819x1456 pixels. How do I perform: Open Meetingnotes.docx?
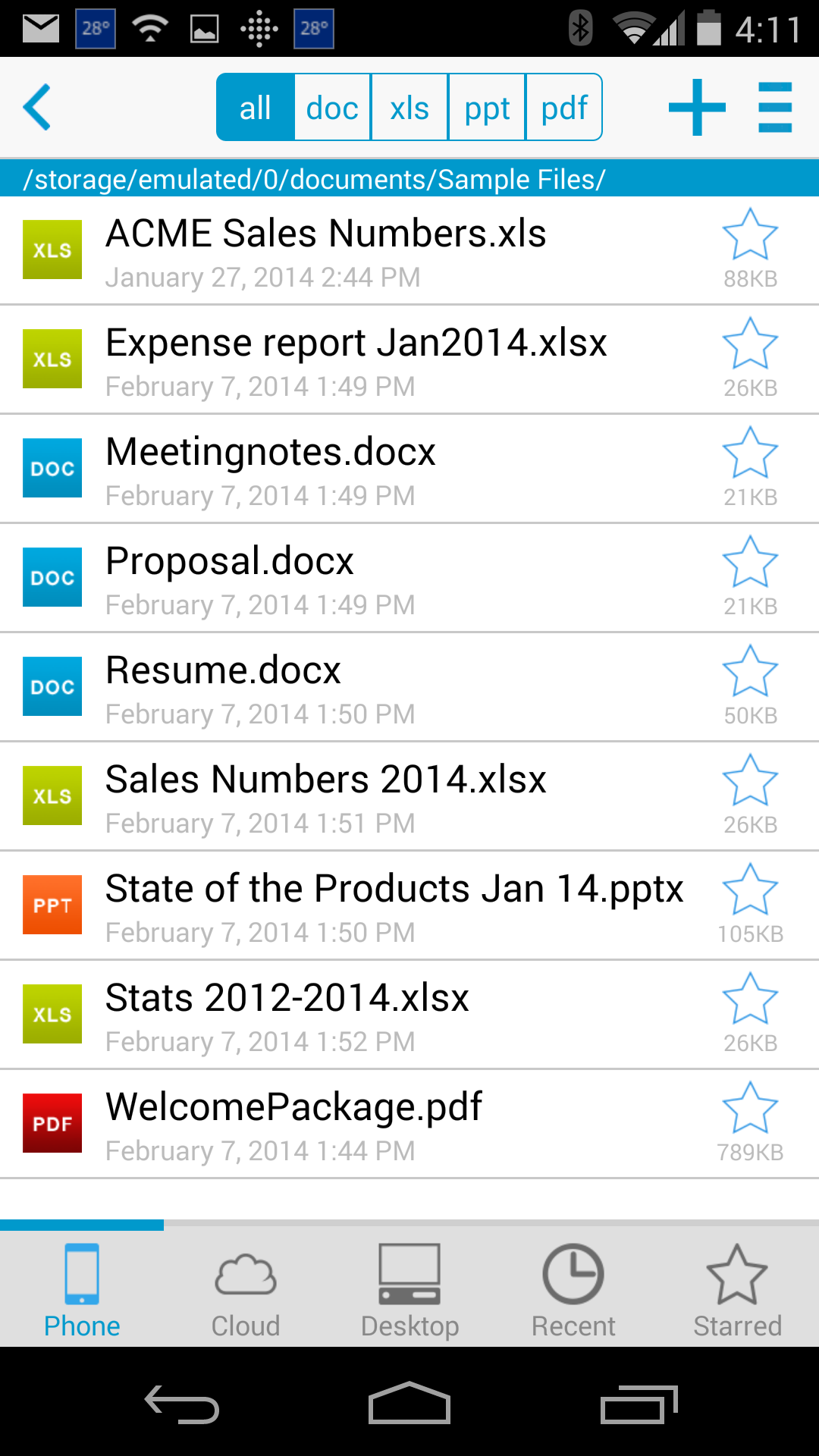[x=271, y=452]
